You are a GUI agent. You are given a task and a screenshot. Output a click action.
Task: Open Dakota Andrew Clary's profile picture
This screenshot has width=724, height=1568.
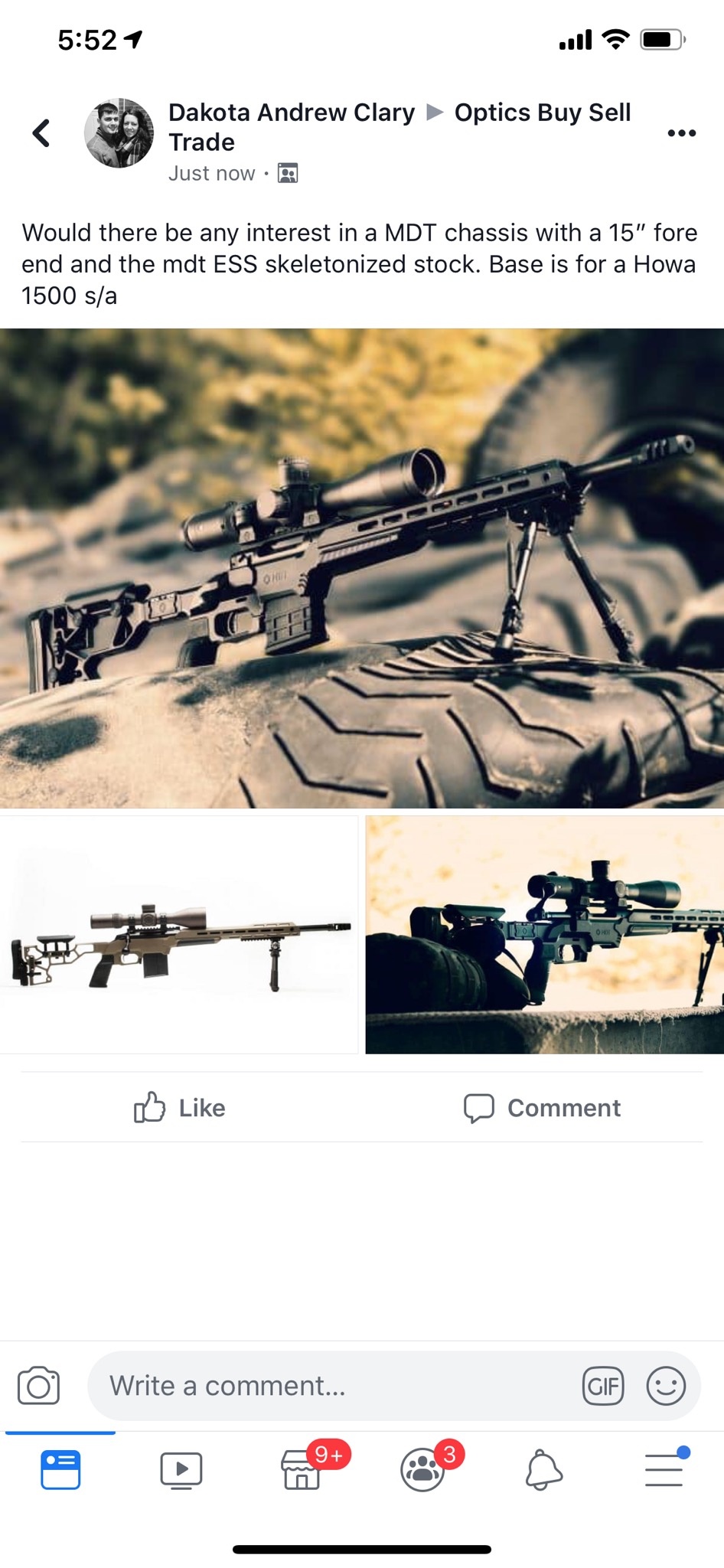(x=119, y=133)
